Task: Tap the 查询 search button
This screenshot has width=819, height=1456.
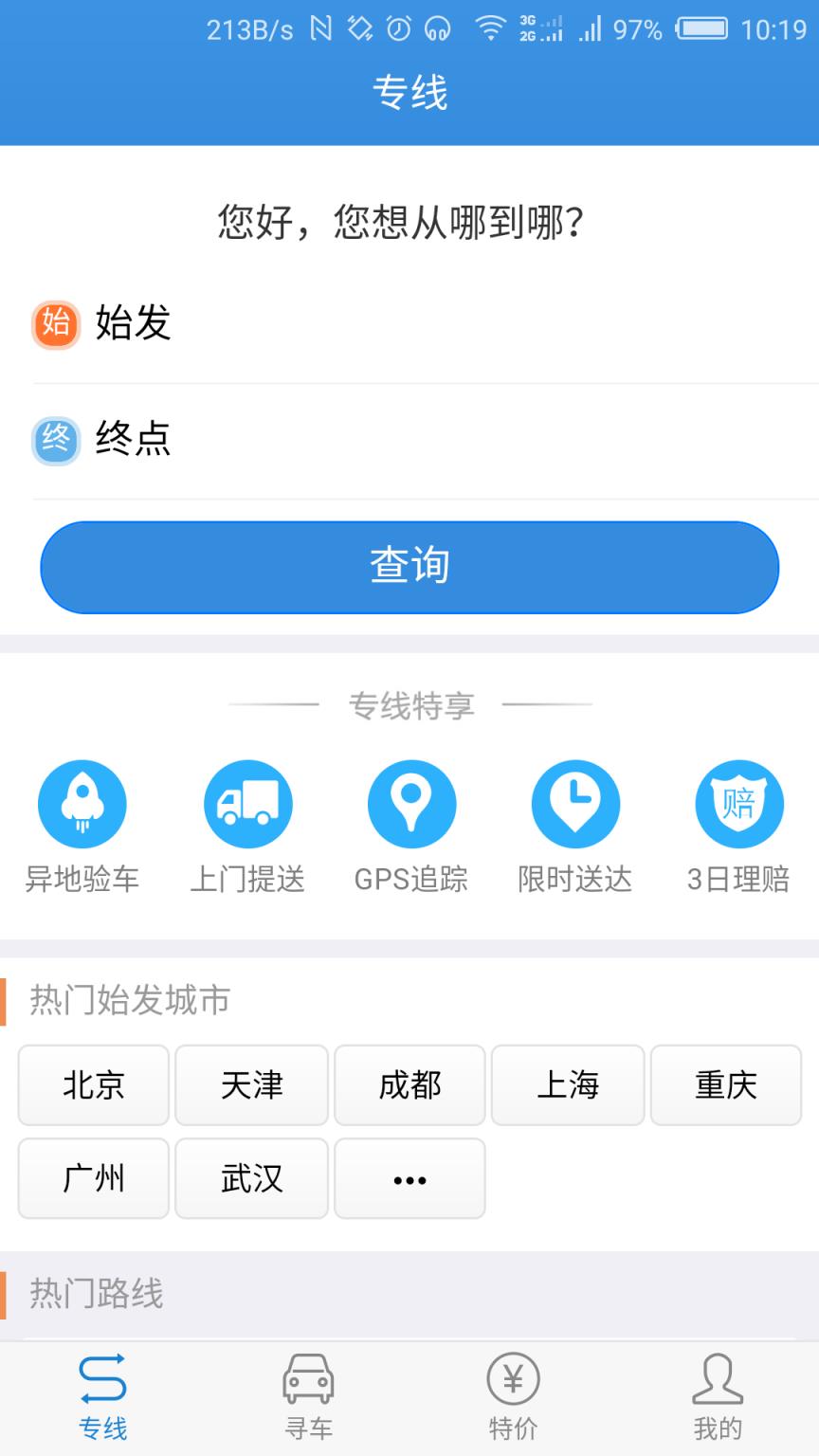Action: (x=409, y=566)
